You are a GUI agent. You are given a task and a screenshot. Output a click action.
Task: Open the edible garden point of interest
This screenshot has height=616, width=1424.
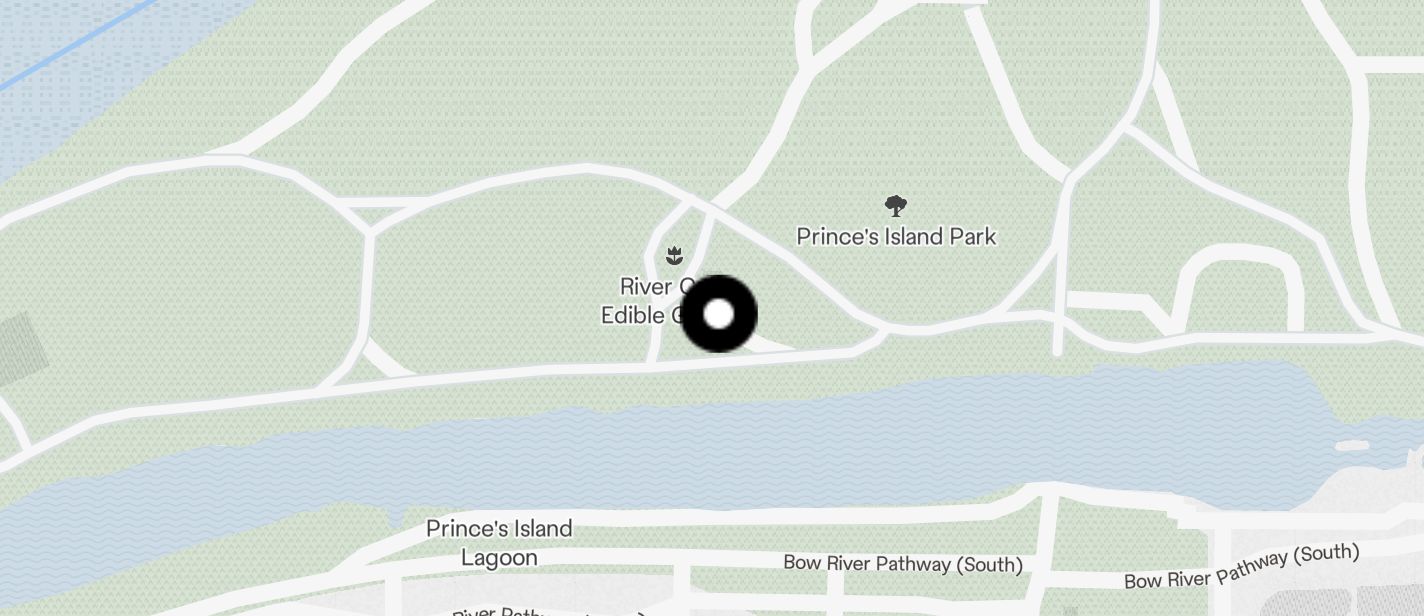click(x=675, y=257)
